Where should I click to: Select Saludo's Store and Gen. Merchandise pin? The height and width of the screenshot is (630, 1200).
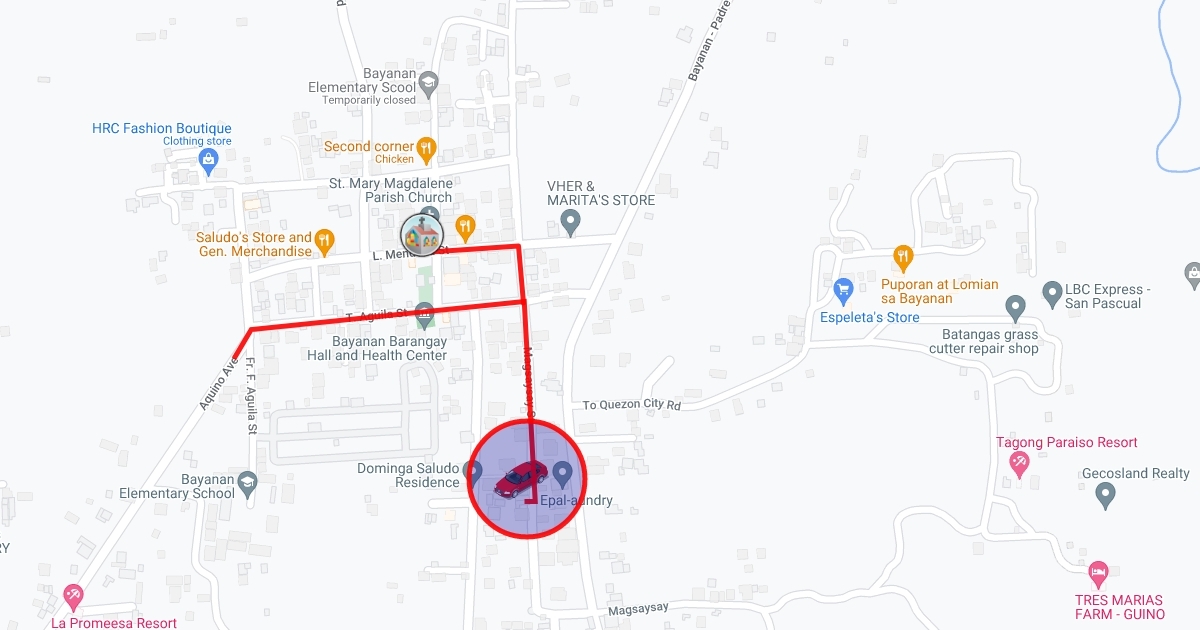[x=324, y=241]
